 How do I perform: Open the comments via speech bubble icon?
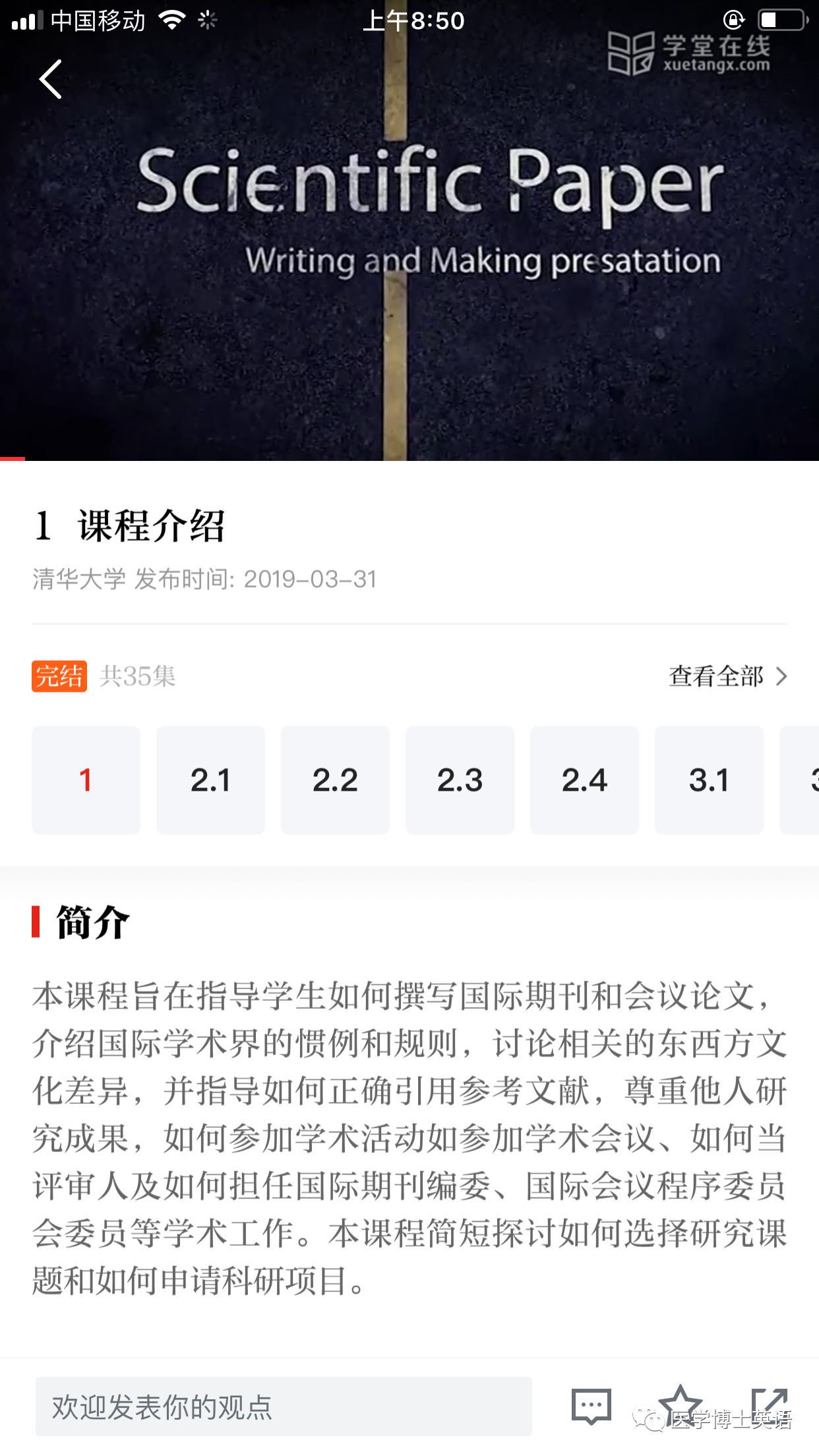click(x=591, y=1403)
